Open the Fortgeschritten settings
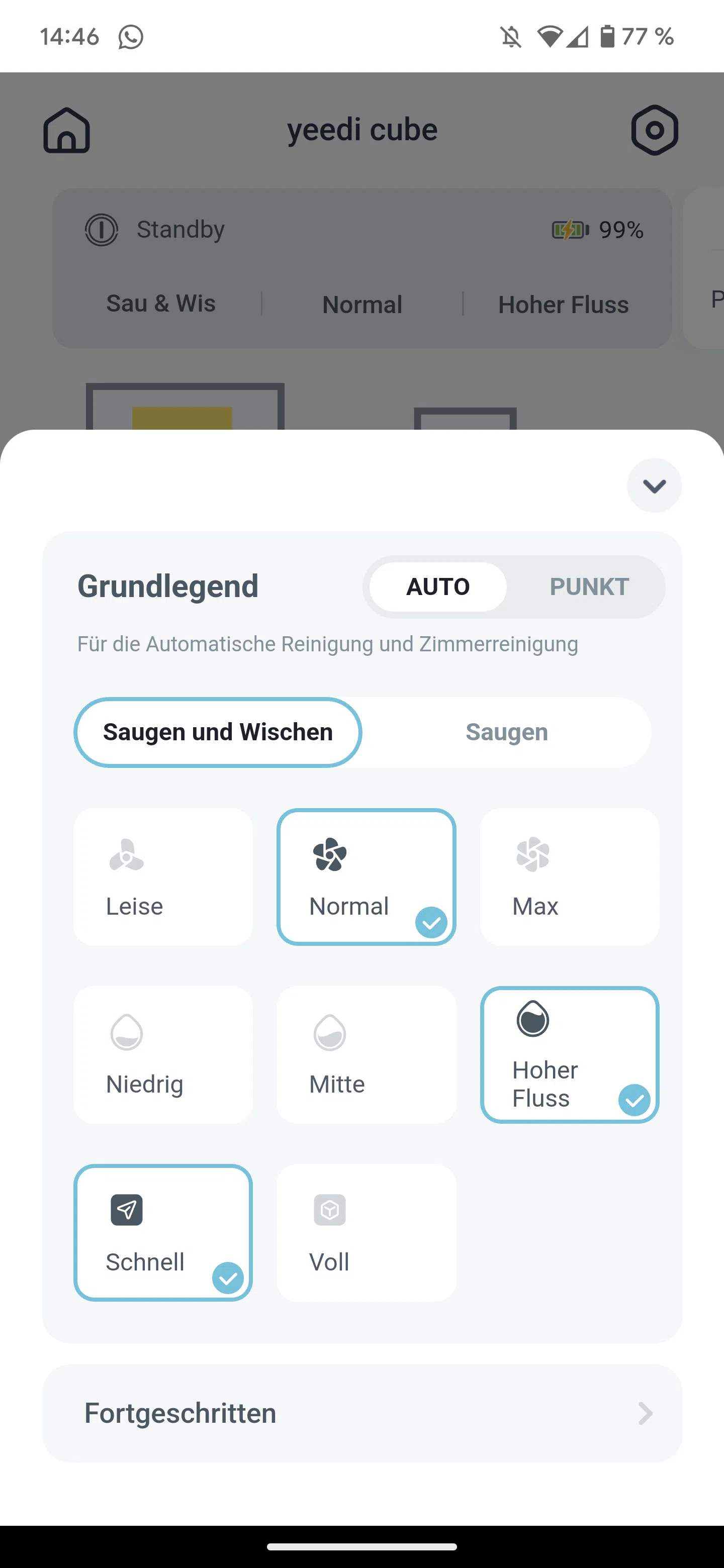 363,1413
